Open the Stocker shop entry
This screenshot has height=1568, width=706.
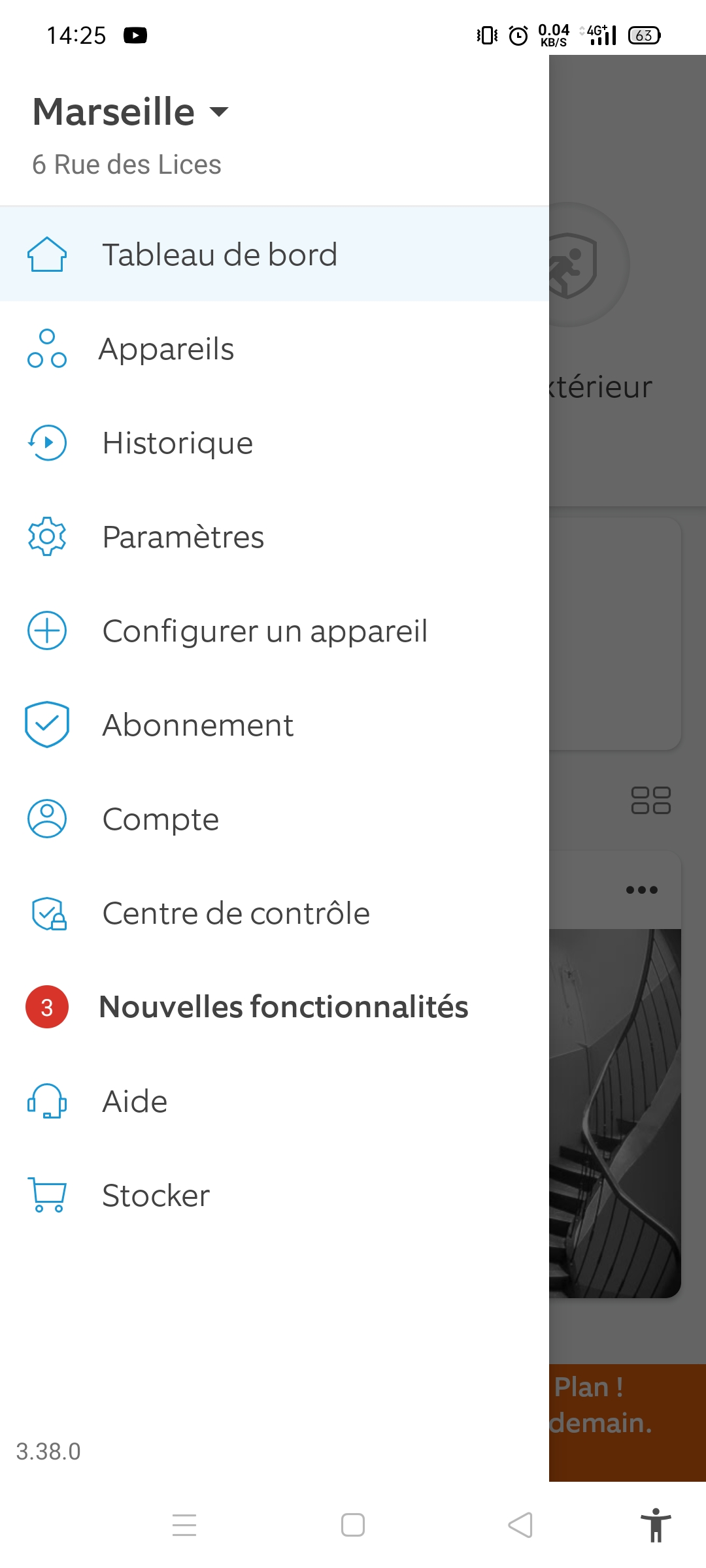[x=275, y=1195]
